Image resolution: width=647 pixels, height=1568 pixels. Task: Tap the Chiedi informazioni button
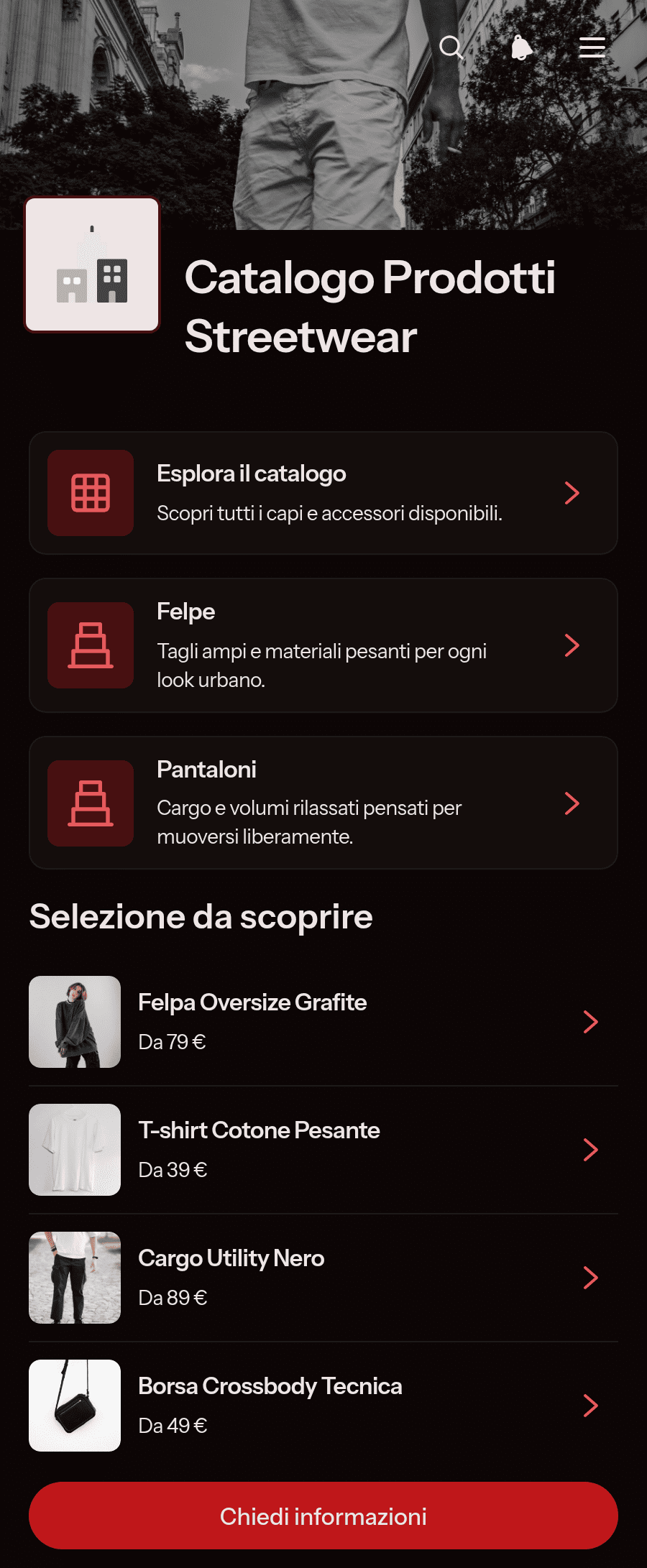pyautogui.click(x=323, y=1516)
